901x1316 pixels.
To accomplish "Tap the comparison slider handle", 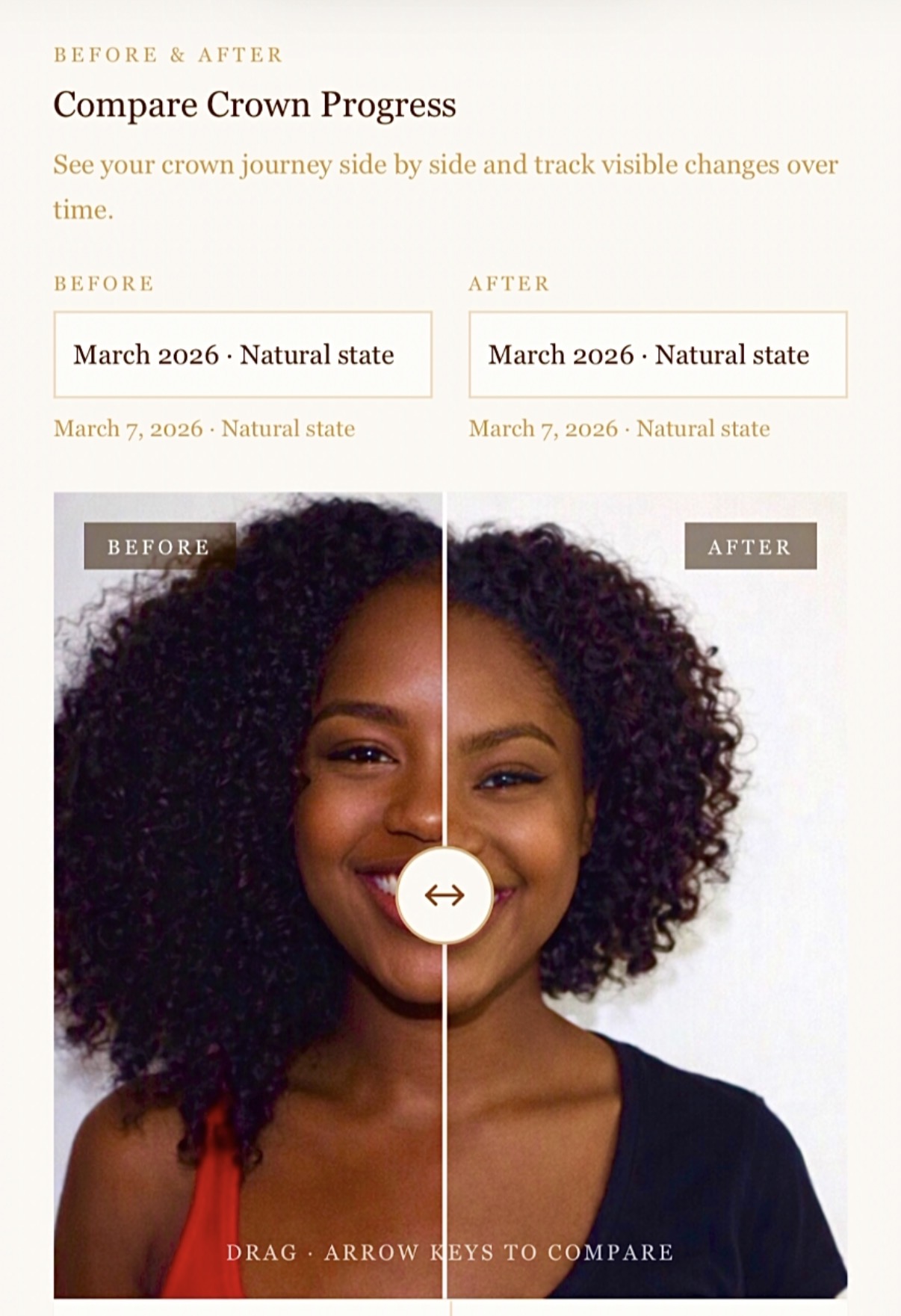I will (x=445, y=895).
